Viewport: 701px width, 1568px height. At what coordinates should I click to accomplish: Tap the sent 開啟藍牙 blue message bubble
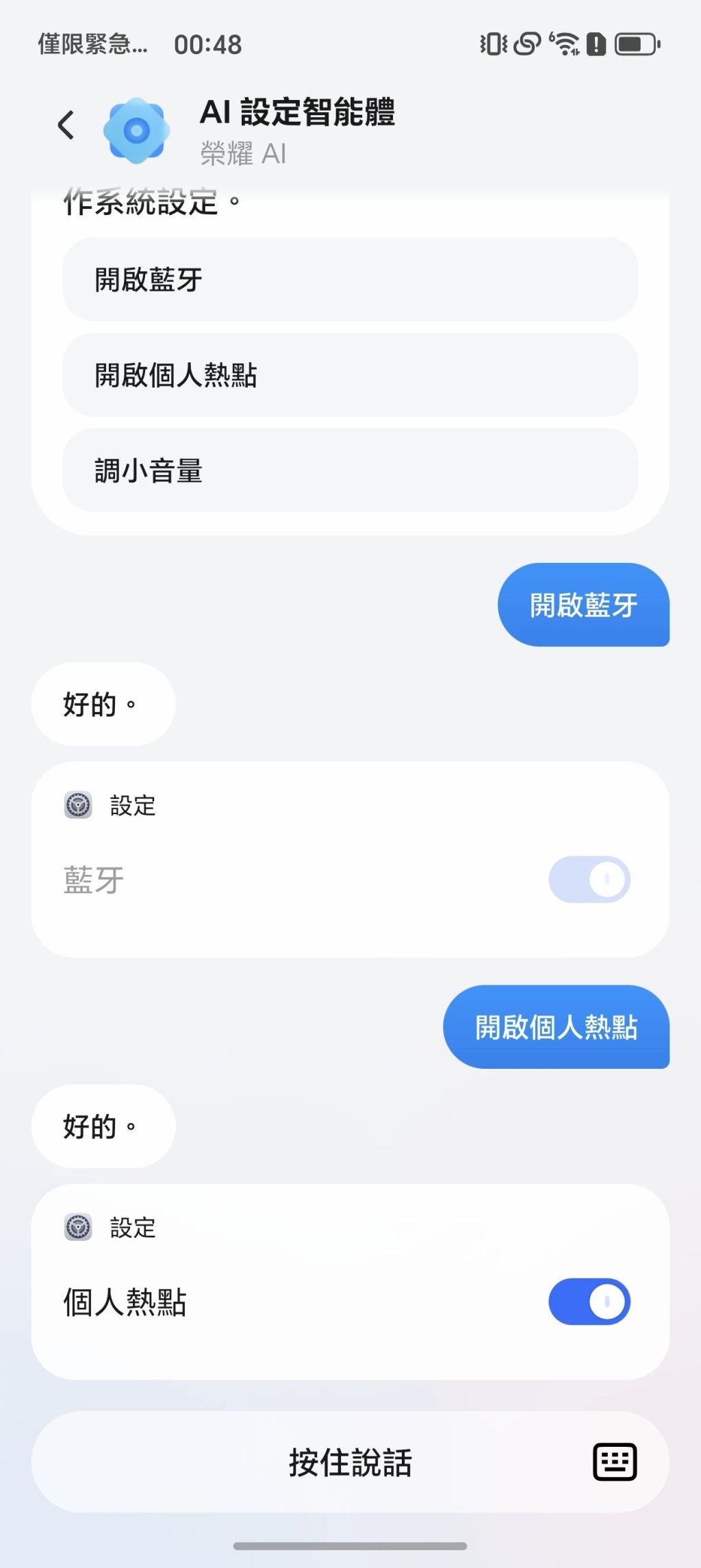(583, 605)
